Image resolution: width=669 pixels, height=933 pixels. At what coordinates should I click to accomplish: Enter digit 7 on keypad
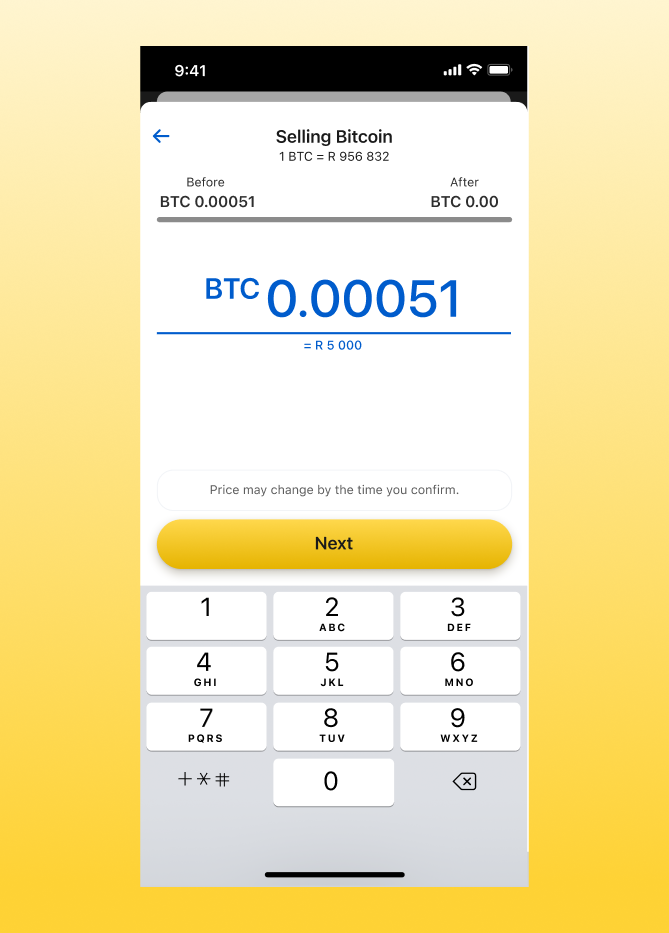pyautogui.click(x=206, y=726)
